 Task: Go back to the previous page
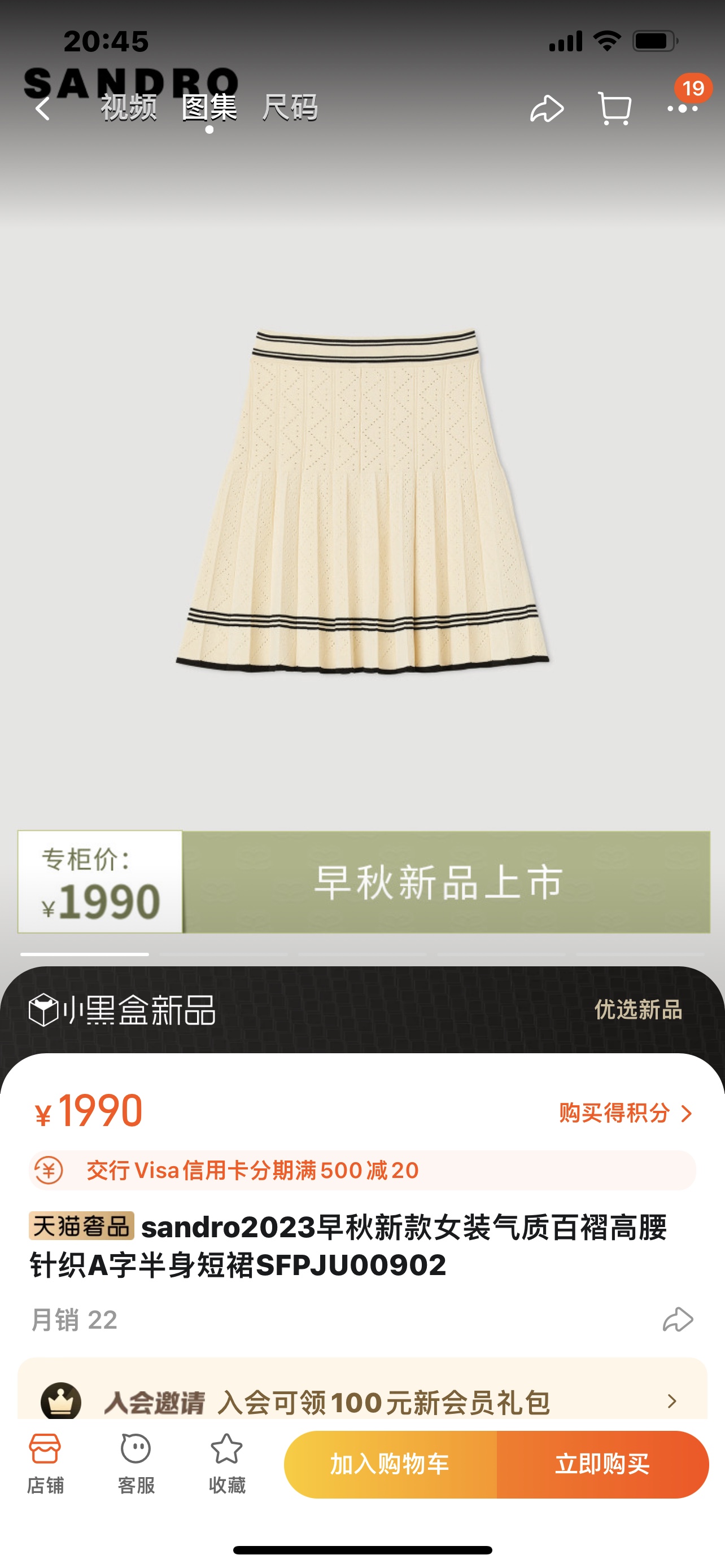coord(42,109)
